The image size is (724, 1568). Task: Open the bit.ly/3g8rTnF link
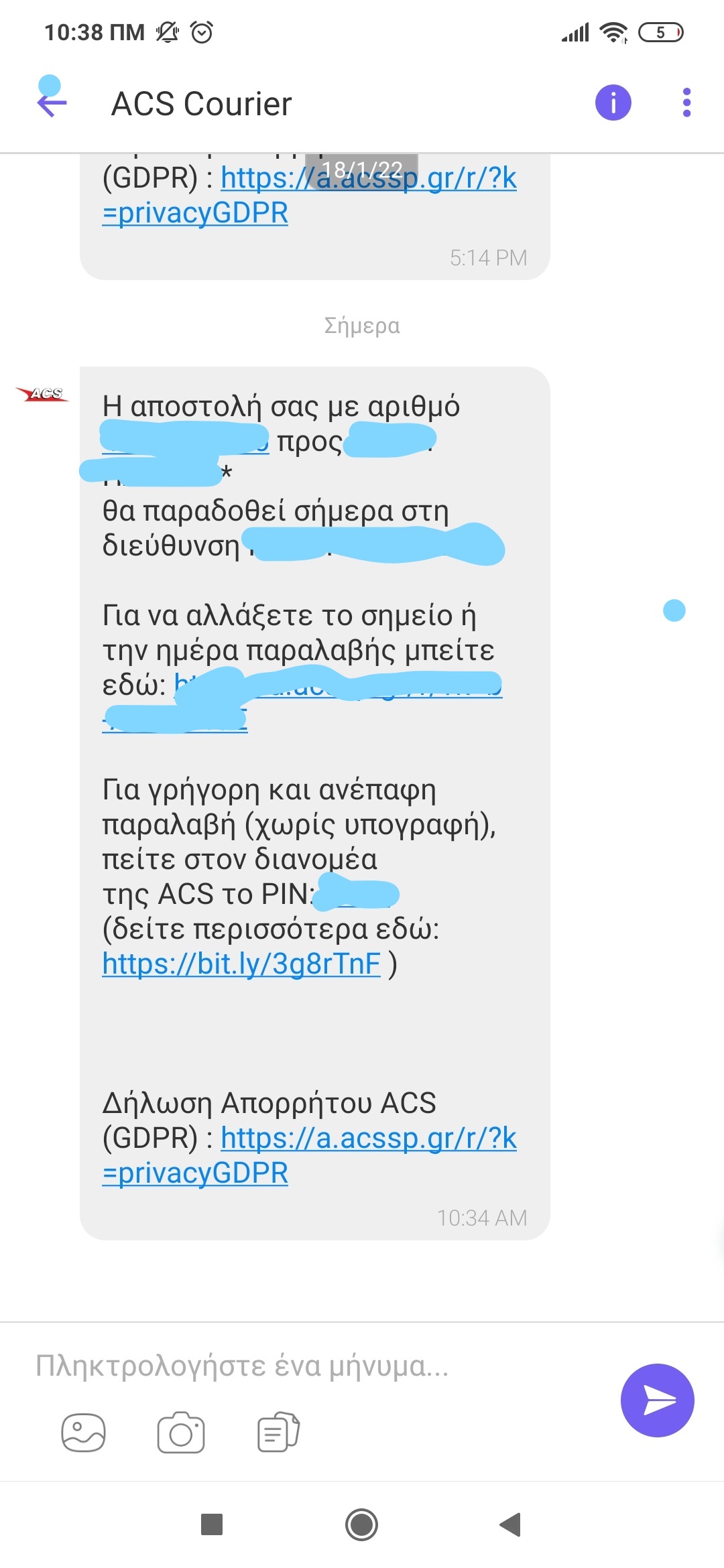click(241, 964)
